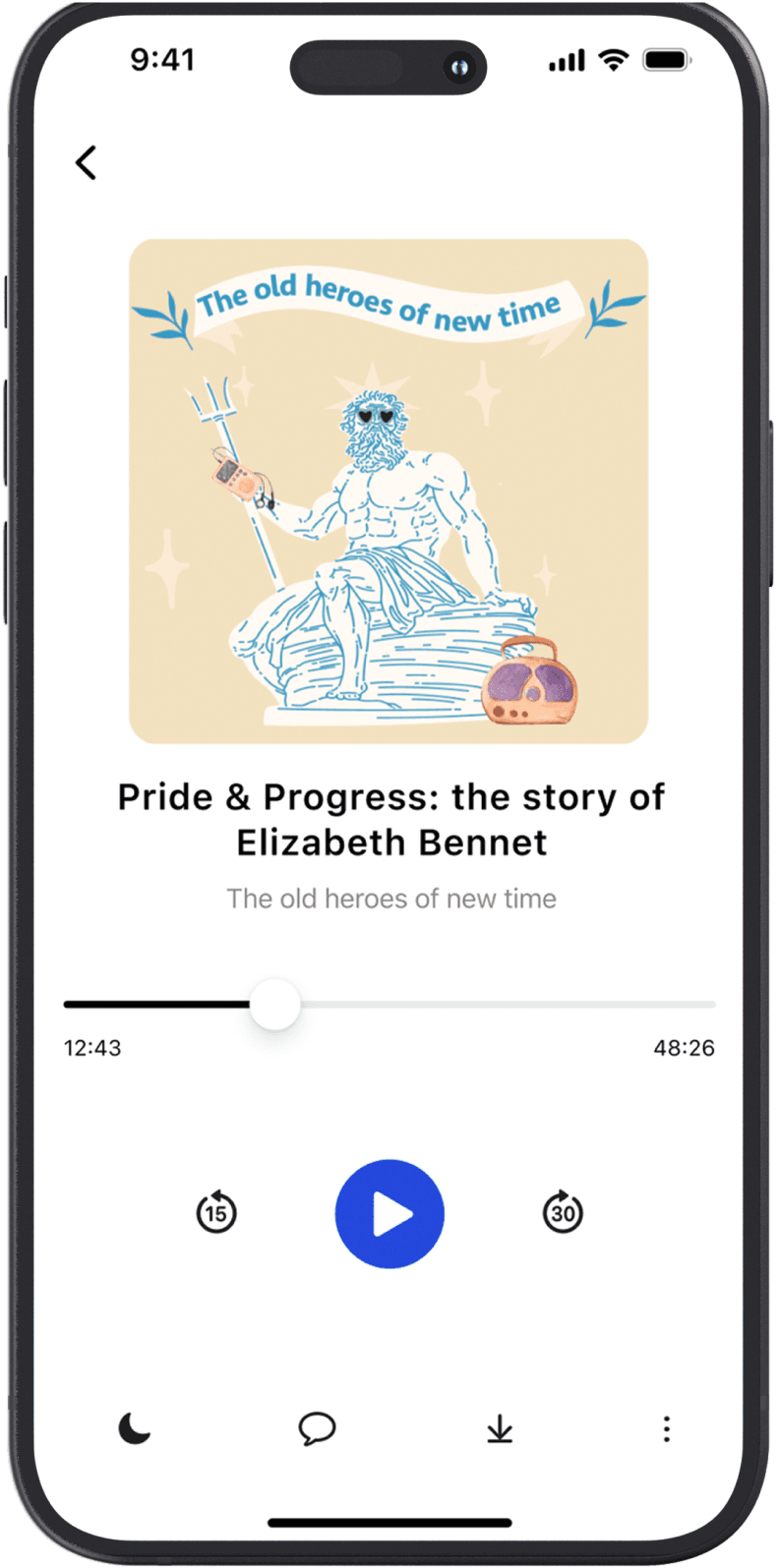This screenshot has height=1568, width=779.
Task: Tap the playback progress slider knob
Action: 274,1004
